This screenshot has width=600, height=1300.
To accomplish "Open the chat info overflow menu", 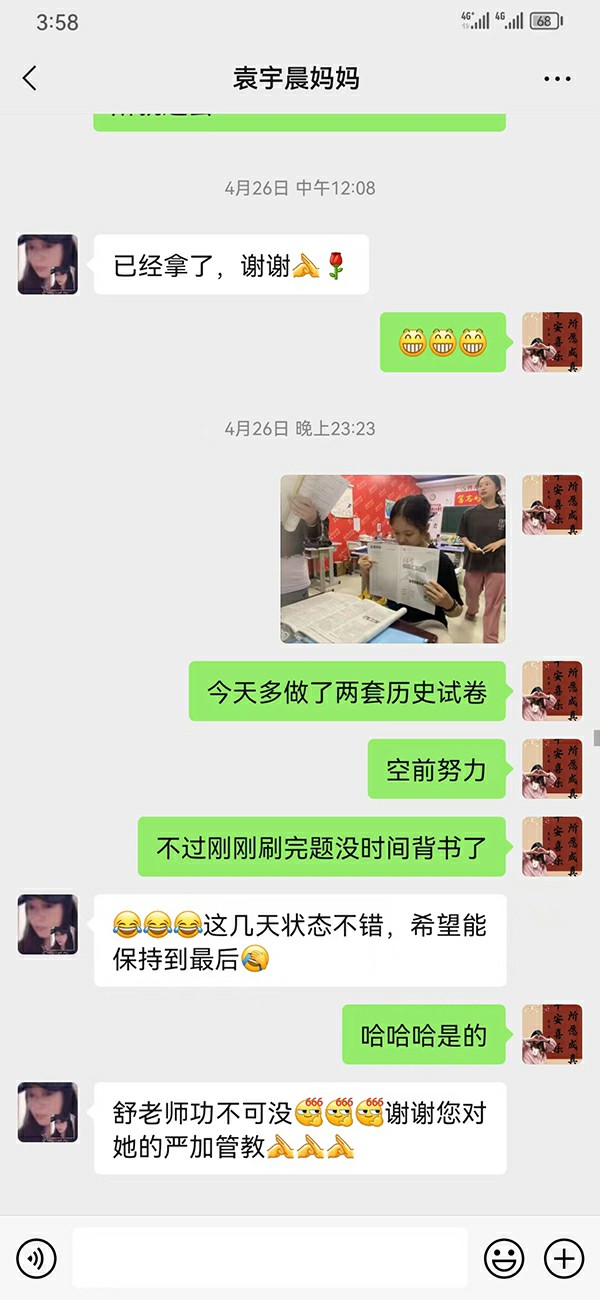I will click(557, 79).
